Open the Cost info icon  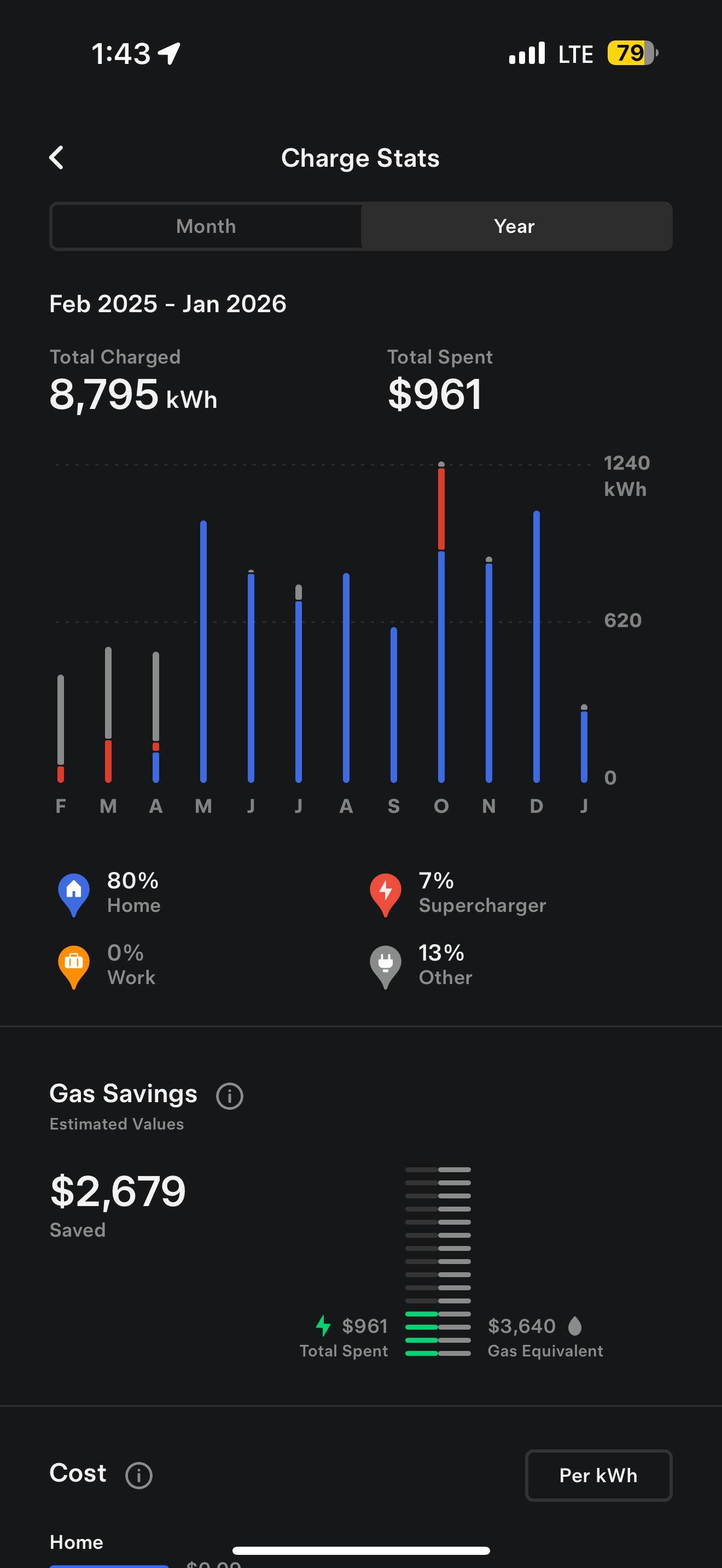pos(139,1476)
